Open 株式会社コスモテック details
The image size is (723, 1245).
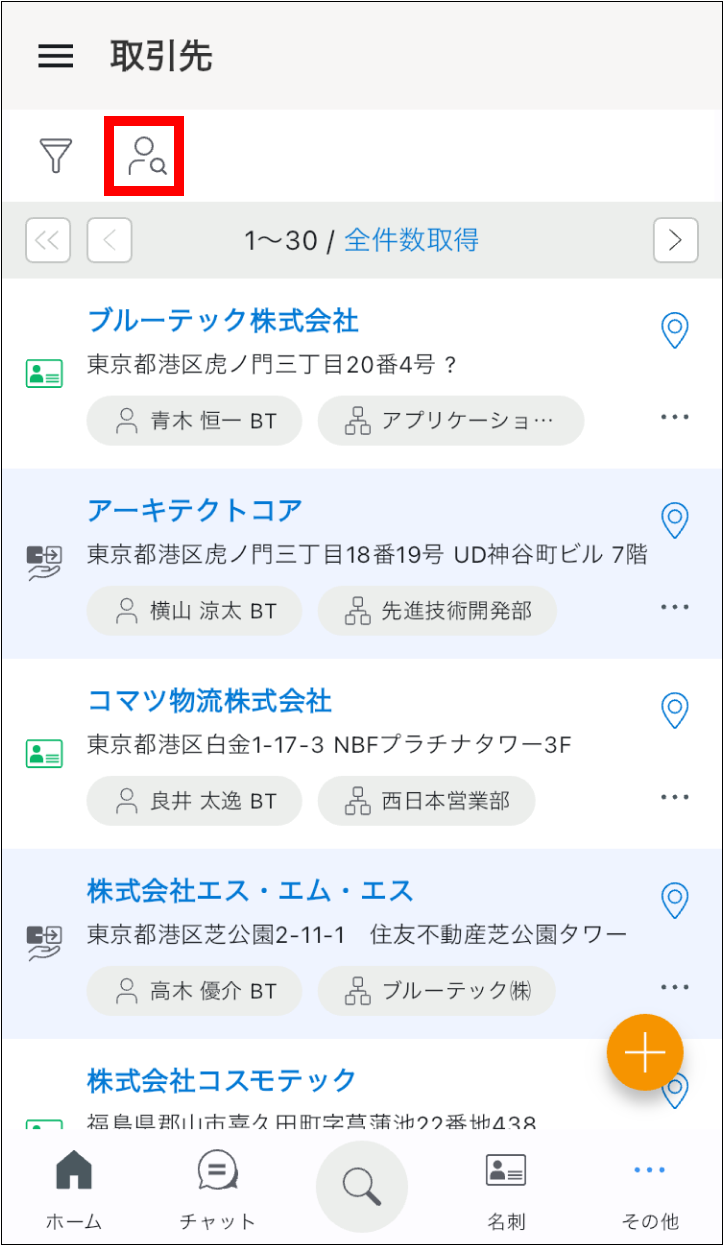pyautogui.click(x=222, y=1081)
